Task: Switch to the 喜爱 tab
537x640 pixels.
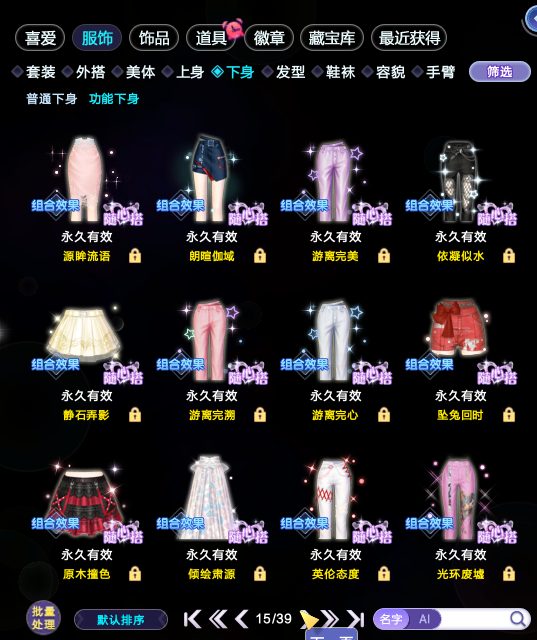Action: click(x=40, y=38)
